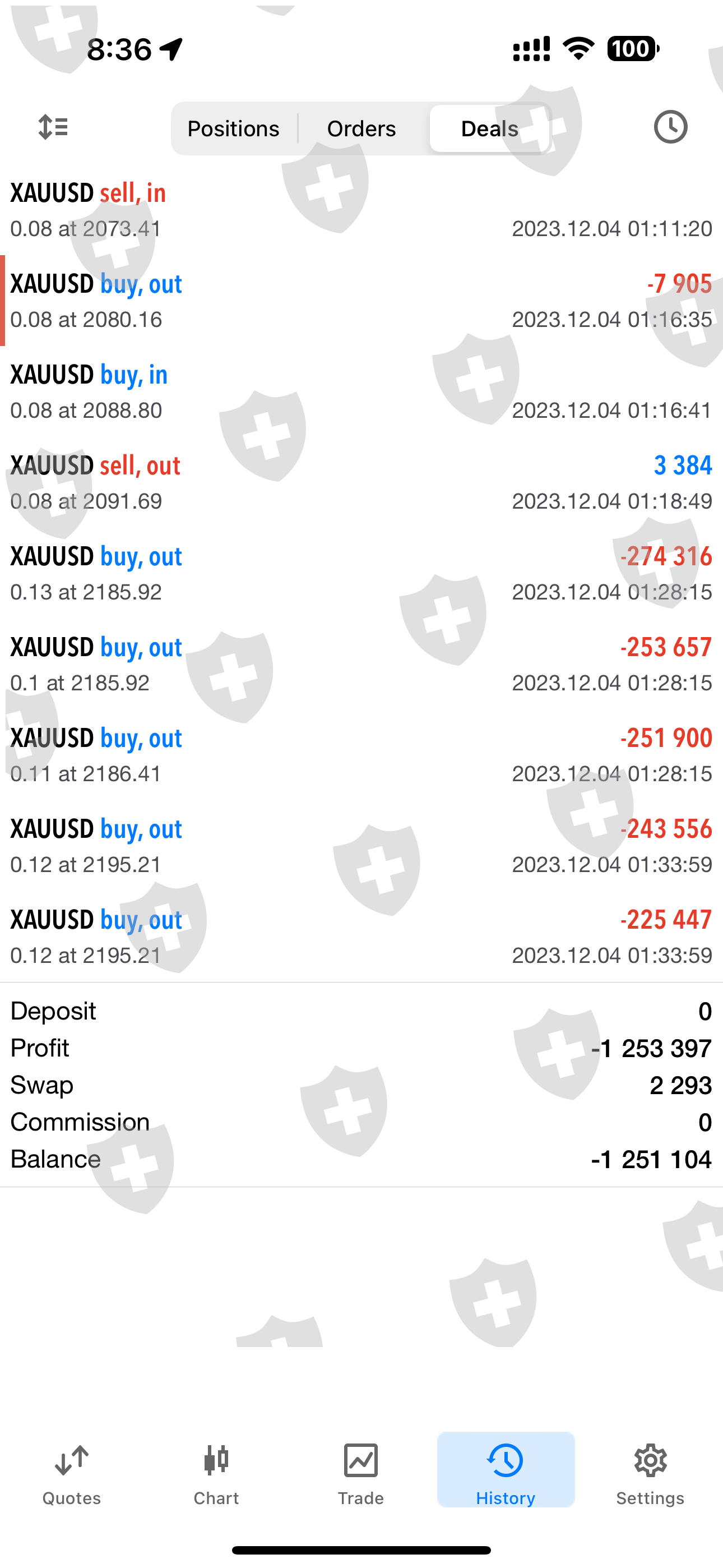View the buy in deal at 2088.80
This screenshot has height=1568, width=723.
361,391
